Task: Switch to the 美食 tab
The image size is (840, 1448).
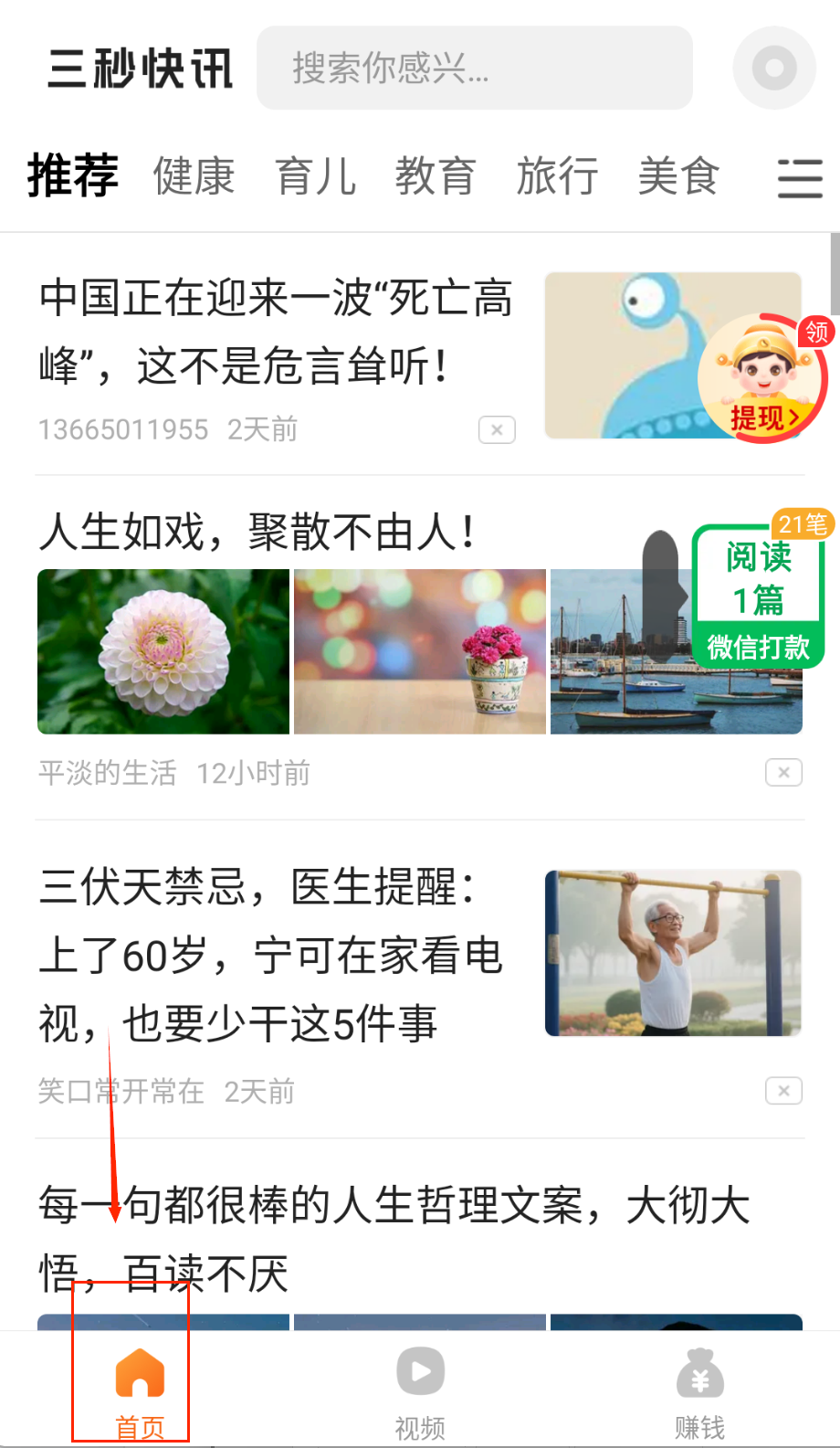Action: (x=678, y=176)
